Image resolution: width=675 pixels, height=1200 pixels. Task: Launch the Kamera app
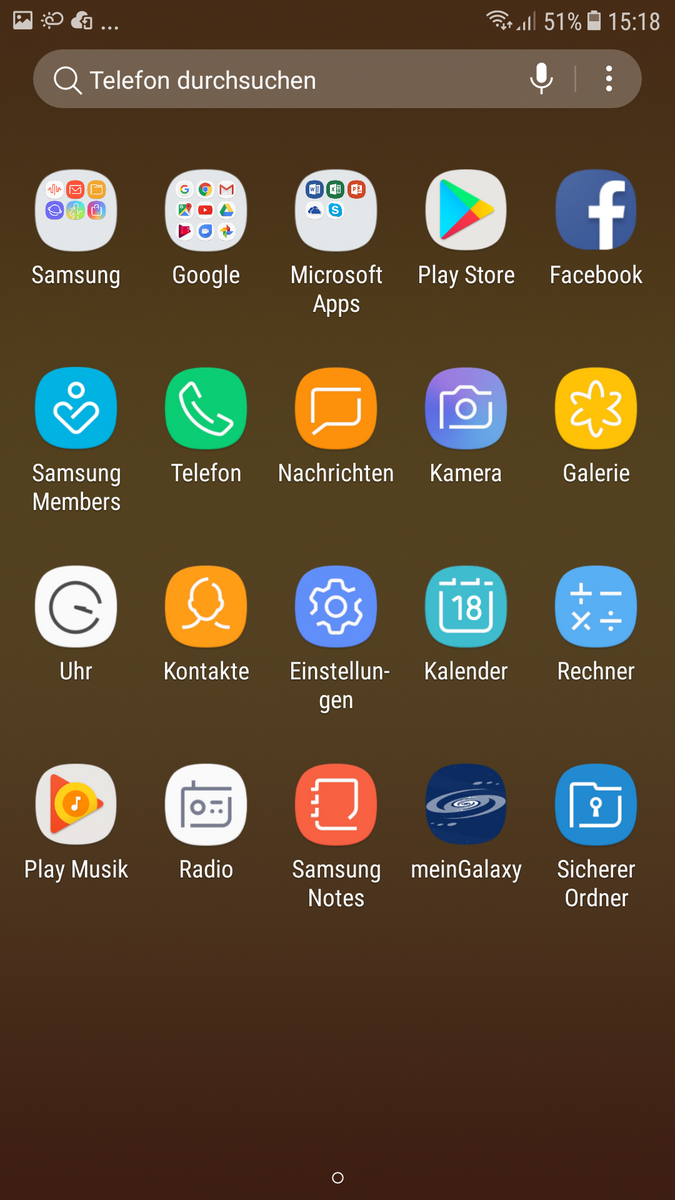click(466, 408)
